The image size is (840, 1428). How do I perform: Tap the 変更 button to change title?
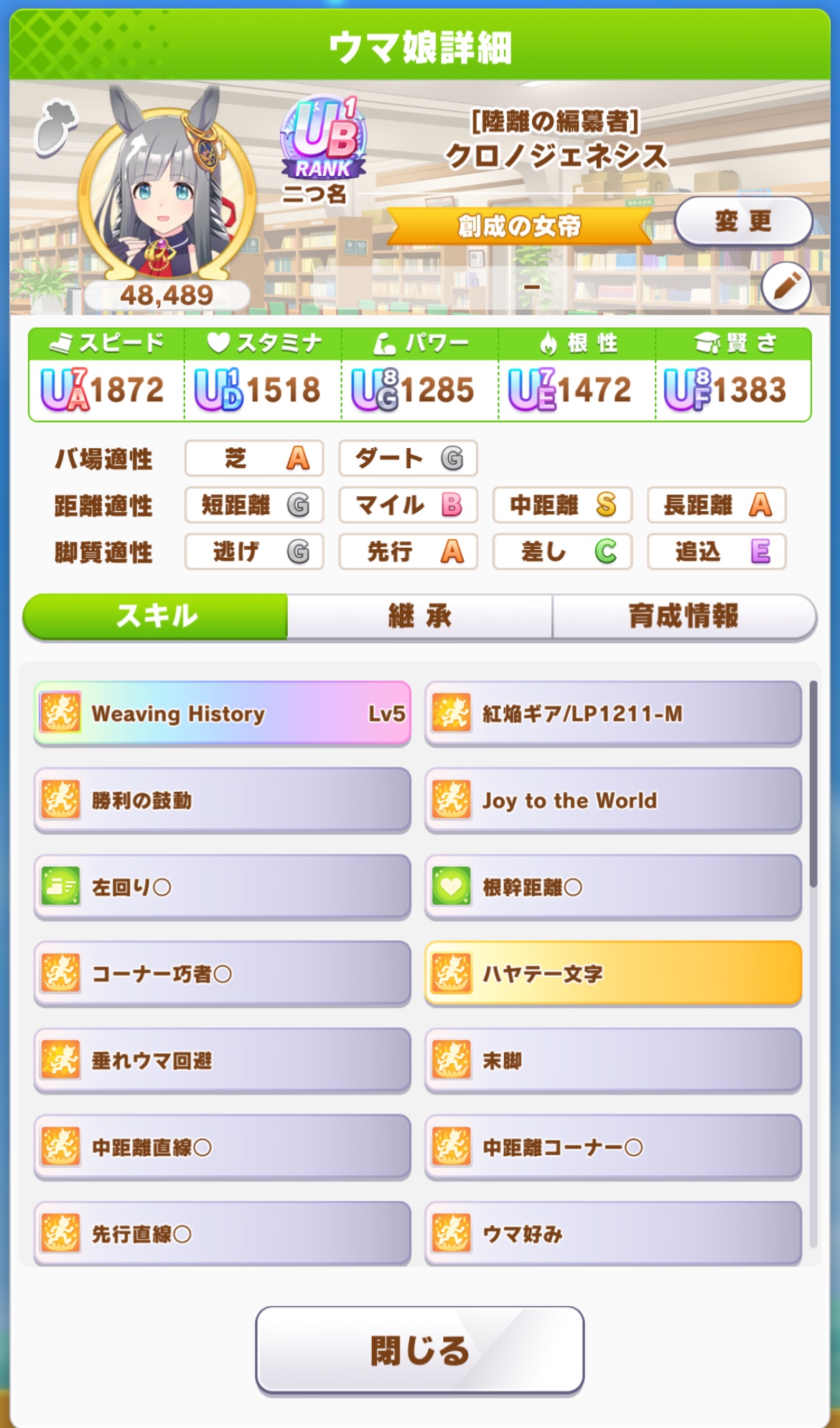743,221
